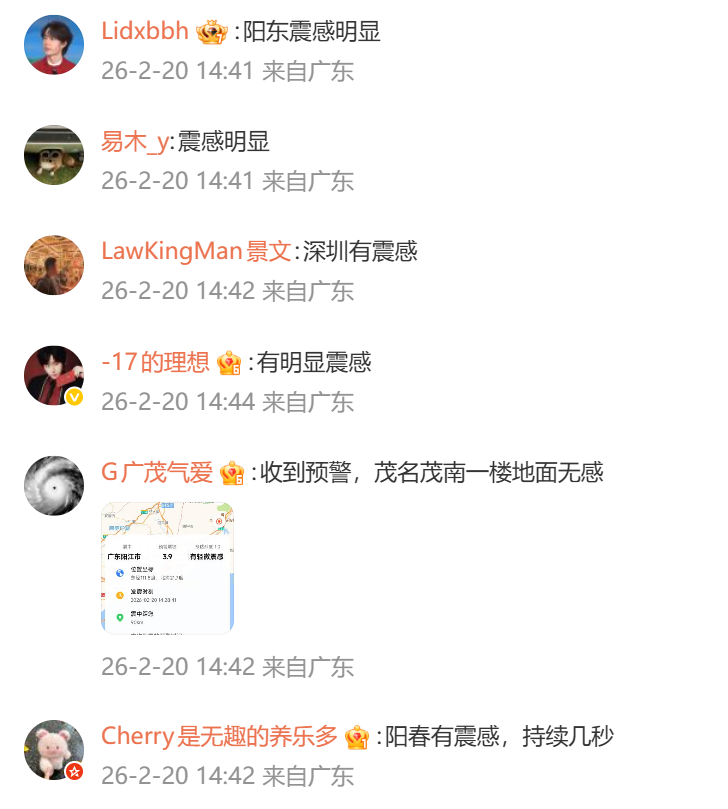The height and width of the screenshot is (809, 728).
Task: View the profile of -17的理想
Action: coord(155,362)
